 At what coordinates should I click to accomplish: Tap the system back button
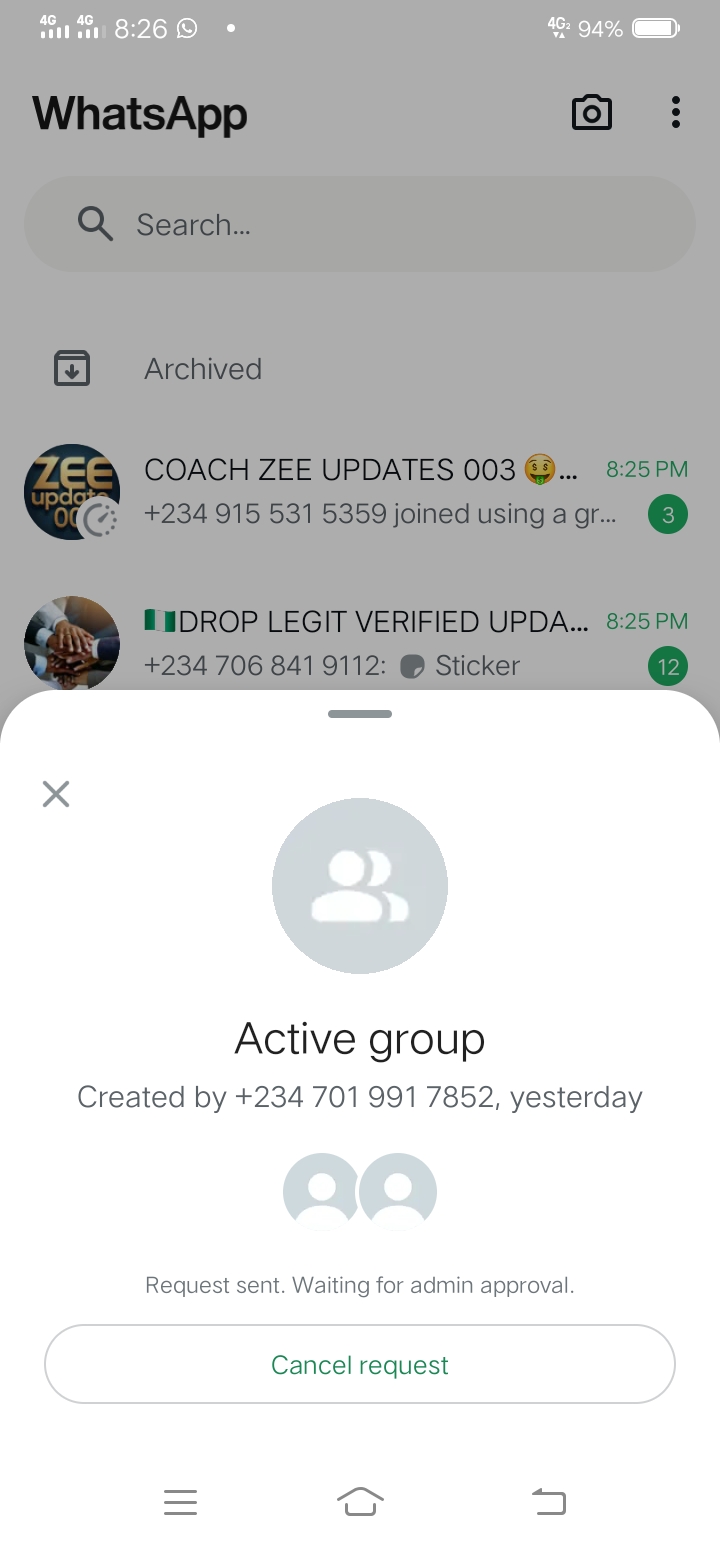tap(548, 1501)
